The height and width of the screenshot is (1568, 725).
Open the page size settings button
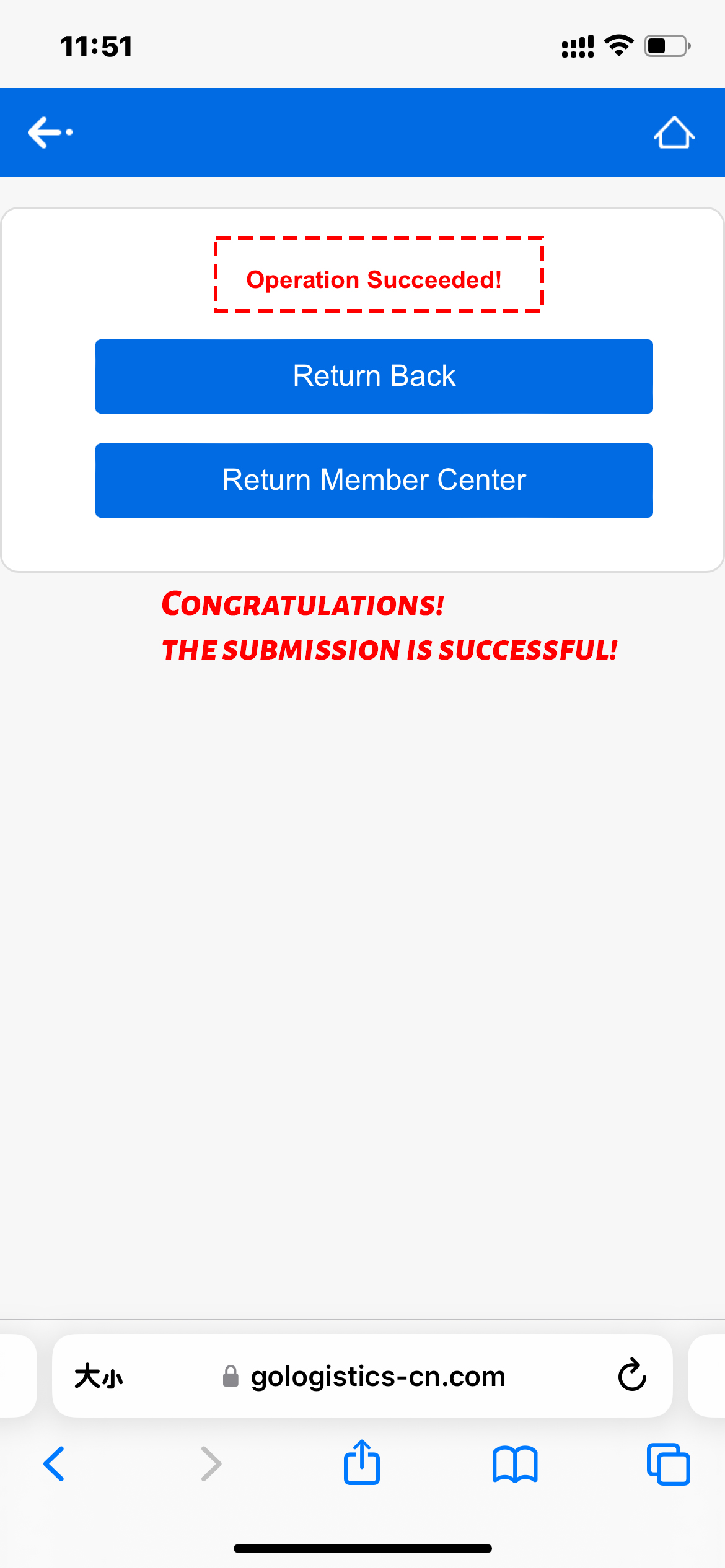pyautogui.click(x=99, y=1377)
